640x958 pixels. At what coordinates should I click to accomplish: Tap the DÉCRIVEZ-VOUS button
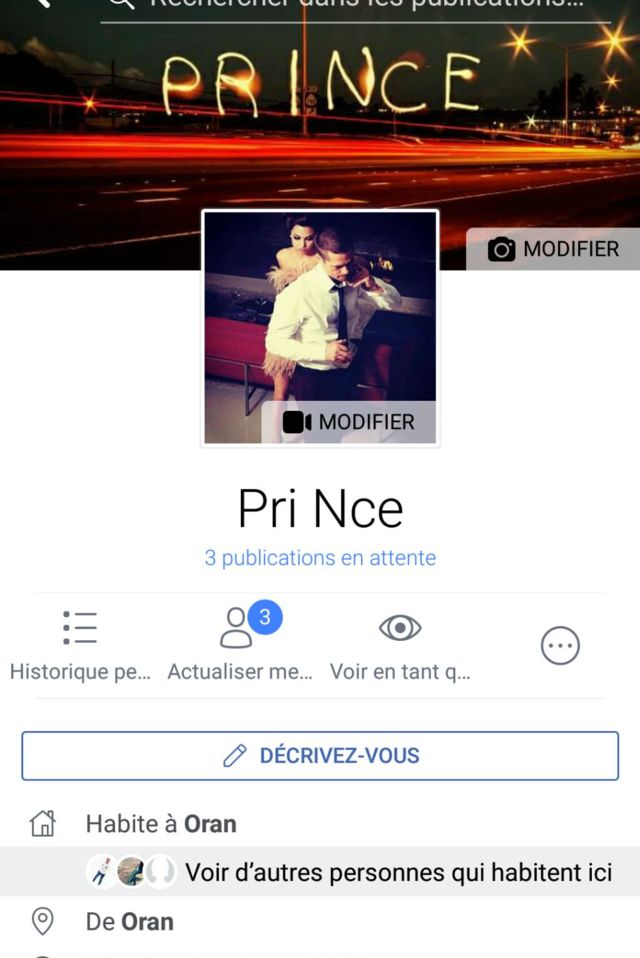pyautogui.click(x=320, y=755)
